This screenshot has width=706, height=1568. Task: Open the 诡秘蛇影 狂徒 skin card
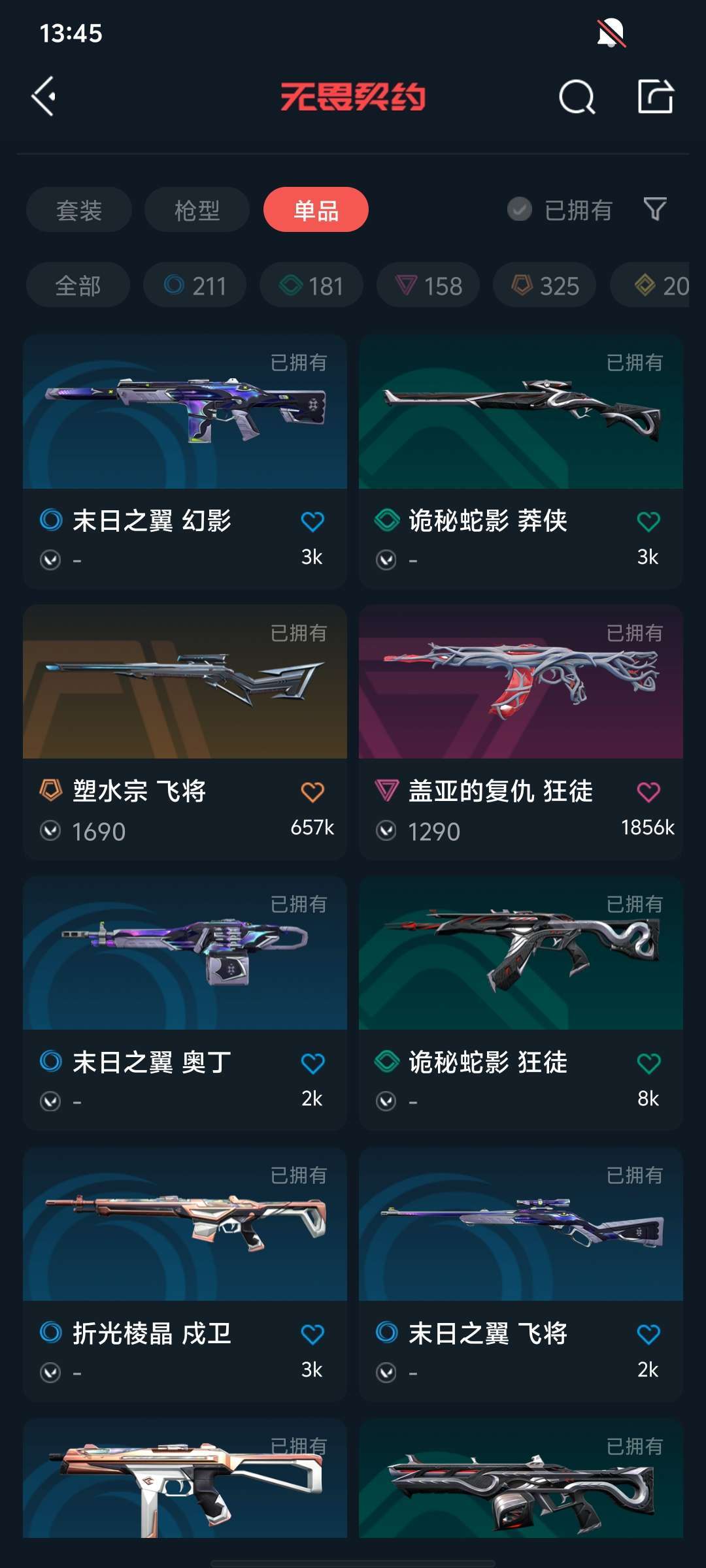pyautogui.click(x=521, y=1003)
